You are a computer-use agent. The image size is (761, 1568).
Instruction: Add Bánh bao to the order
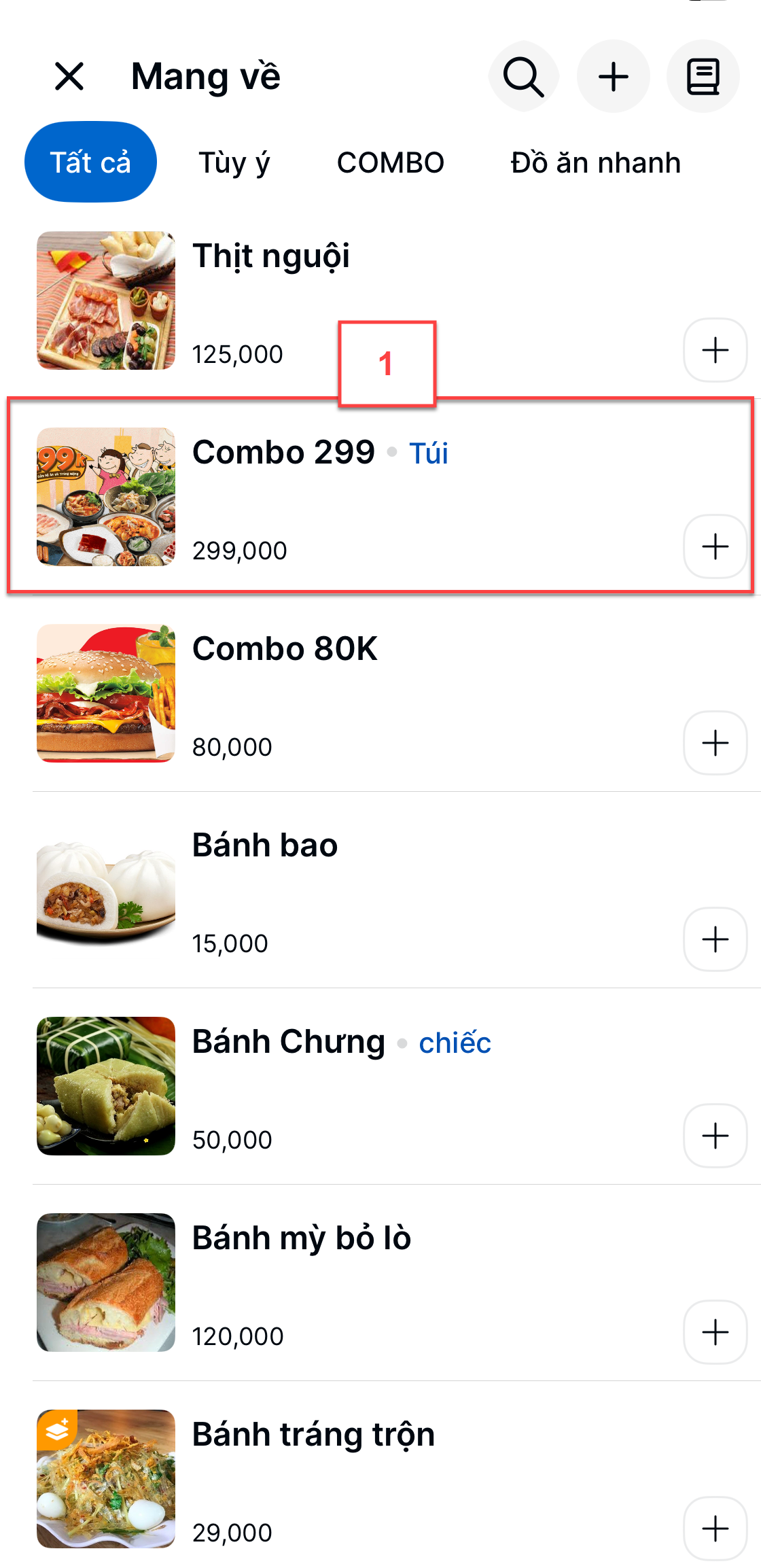(x=715, y=939)
